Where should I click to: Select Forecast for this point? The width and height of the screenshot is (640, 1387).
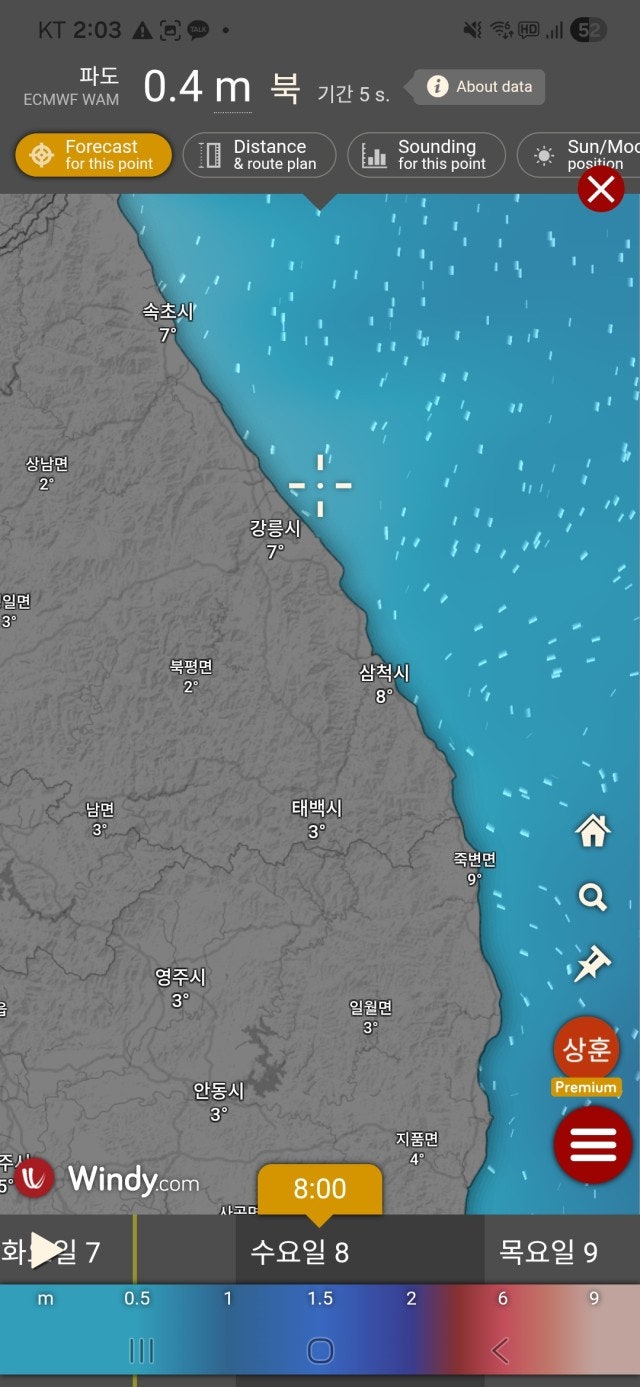coord(93,155)
